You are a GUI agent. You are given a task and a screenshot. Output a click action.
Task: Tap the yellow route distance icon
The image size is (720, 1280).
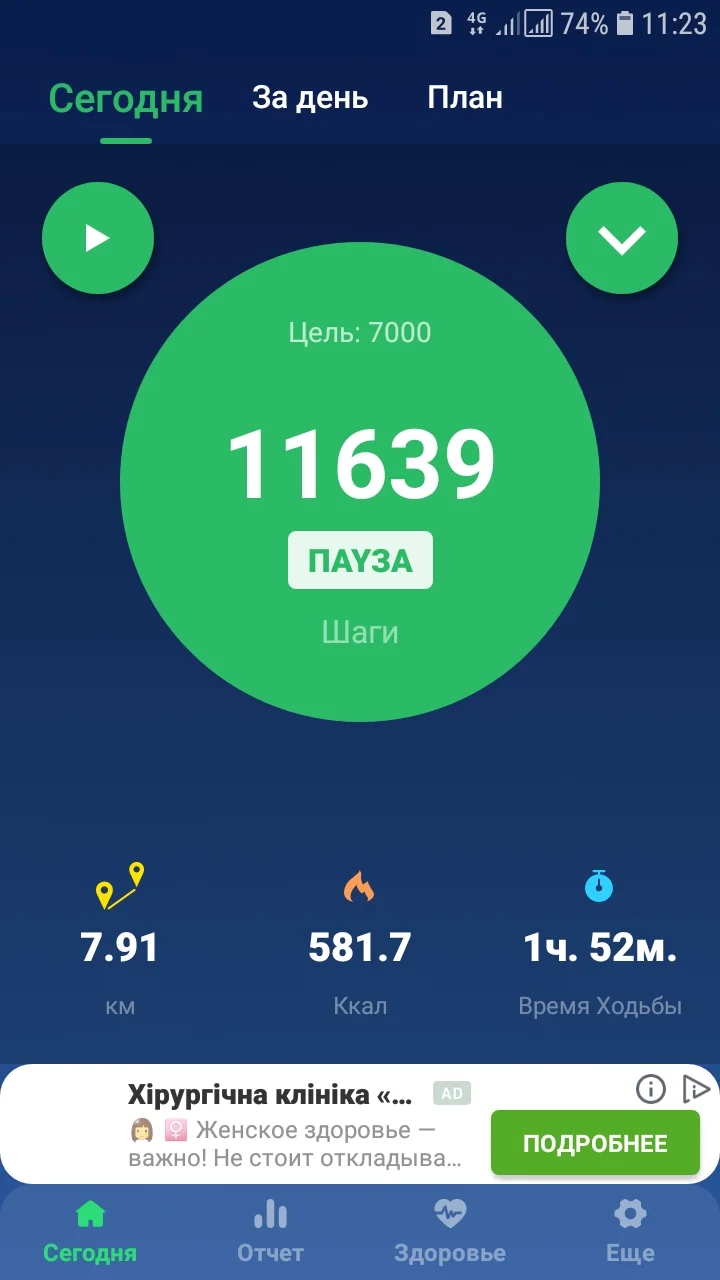[120, 885]
